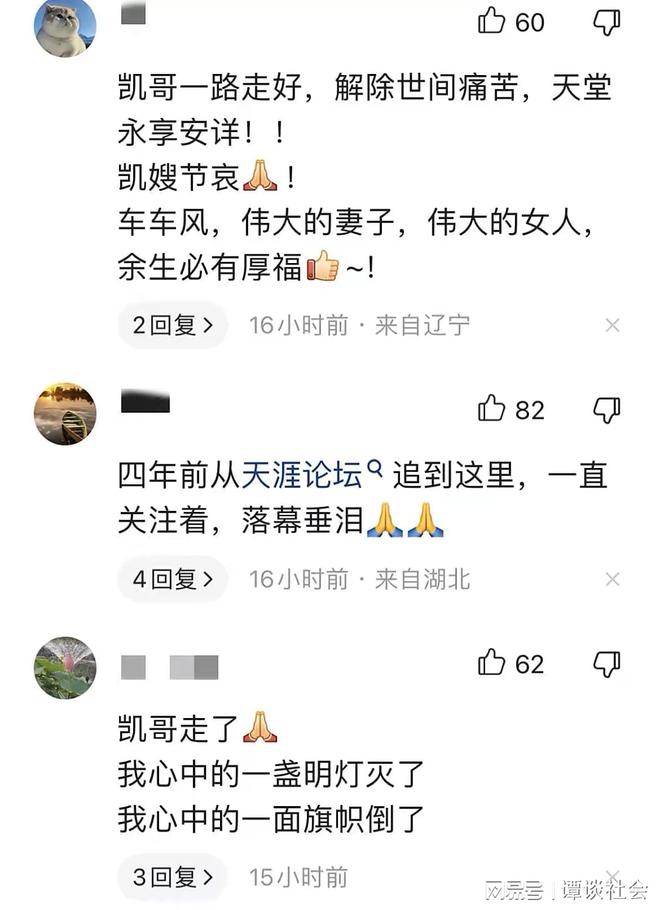View the 3回复 replies
This screenshot has height=910, width=660.
pyautogui.click(x=172, y=877)
